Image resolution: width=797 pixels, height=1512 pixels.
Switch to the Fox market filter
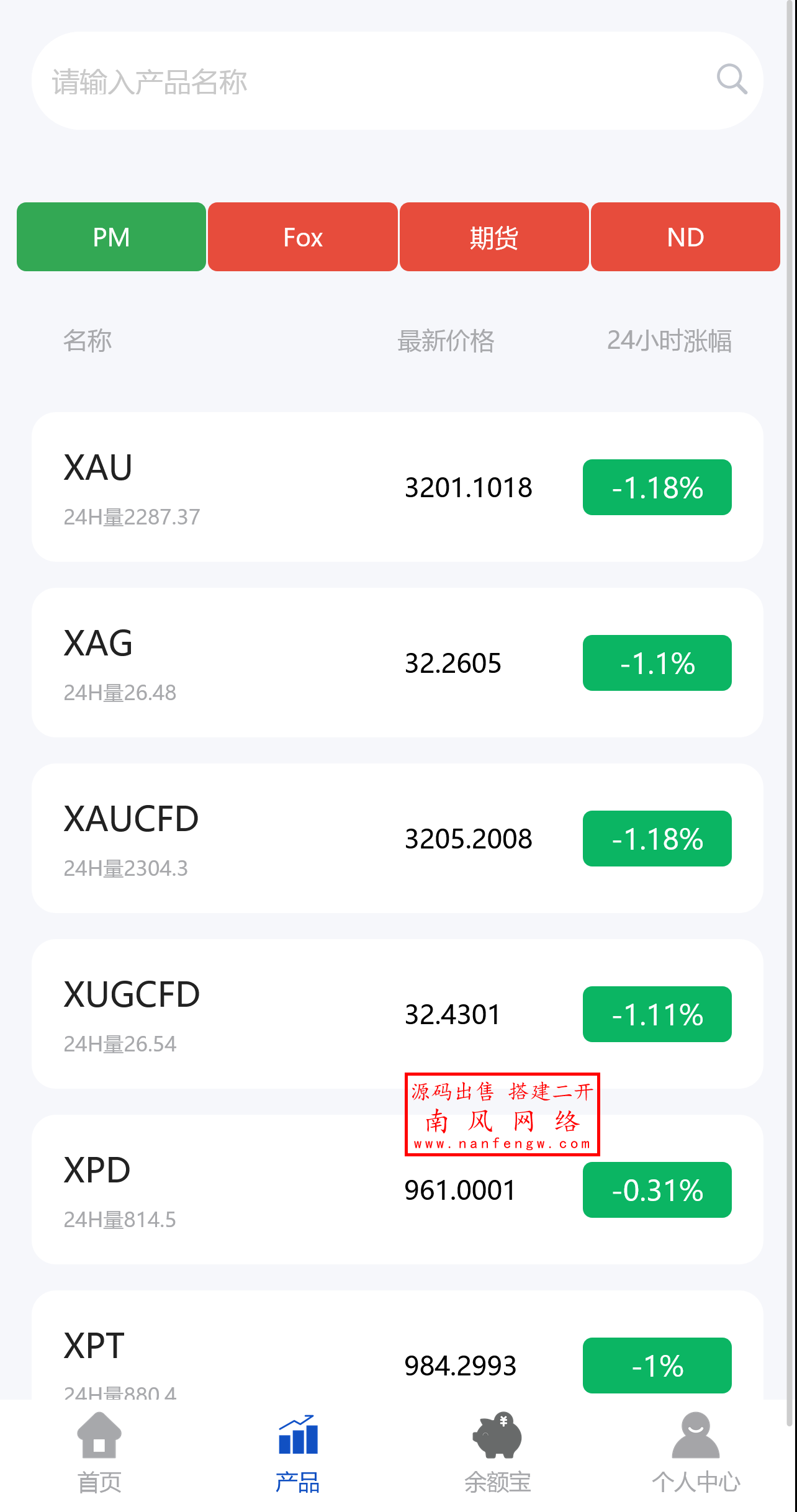pos(302,236)
